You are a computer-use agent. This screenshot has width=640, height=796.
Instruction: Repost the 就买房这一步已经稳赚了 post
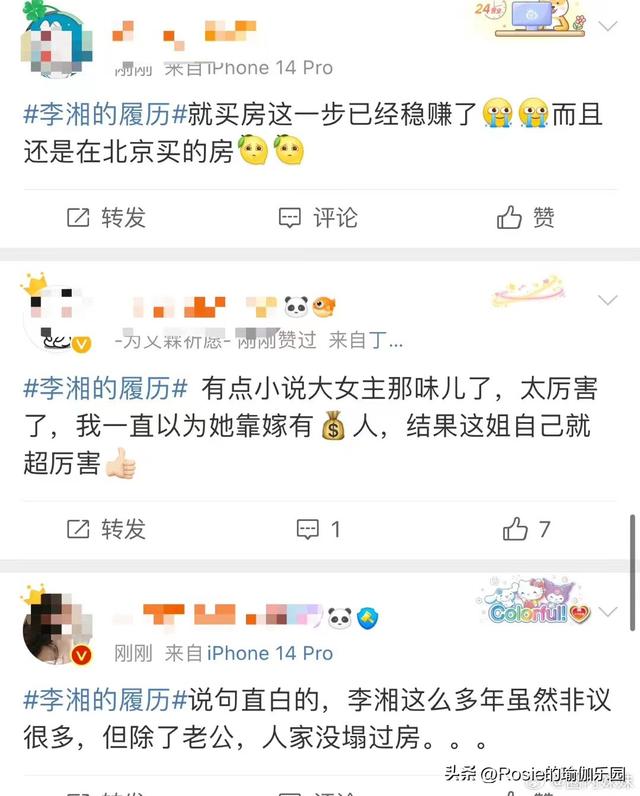click(106, 217)
